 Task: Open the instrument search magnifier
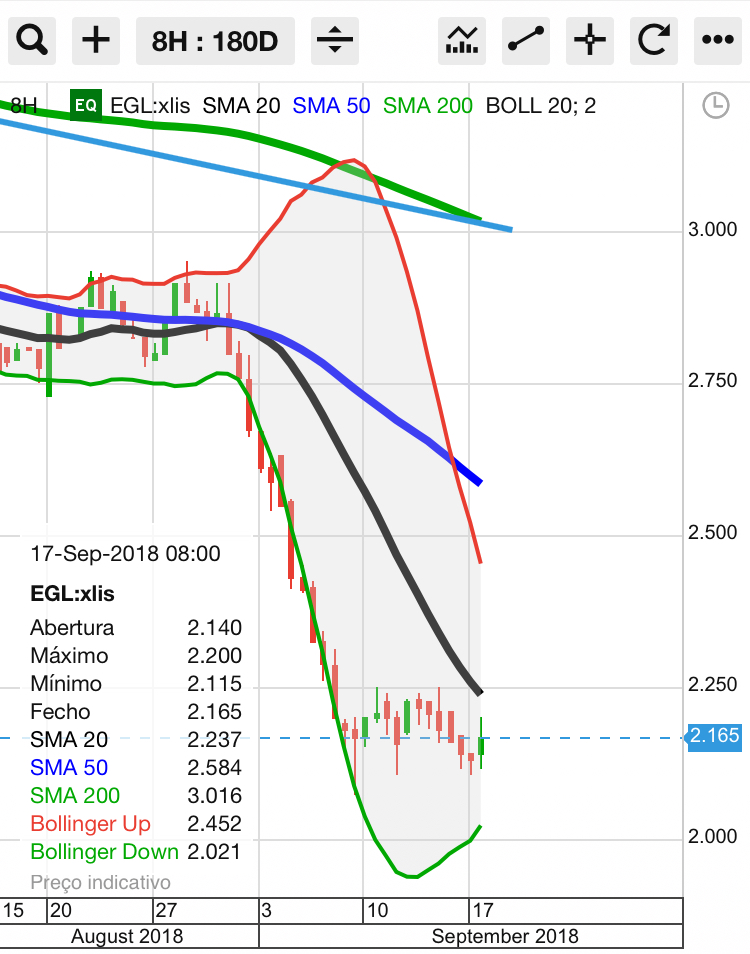pyautogui.click(x=32, y=41)
